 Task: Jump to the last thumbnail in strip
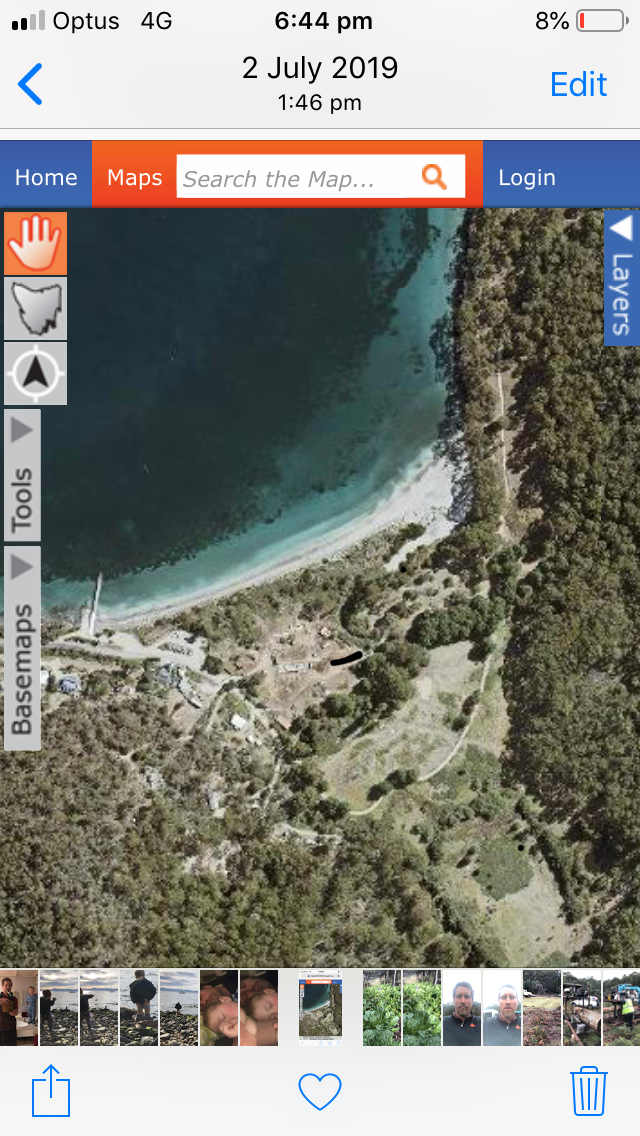tap(621, 1007)
